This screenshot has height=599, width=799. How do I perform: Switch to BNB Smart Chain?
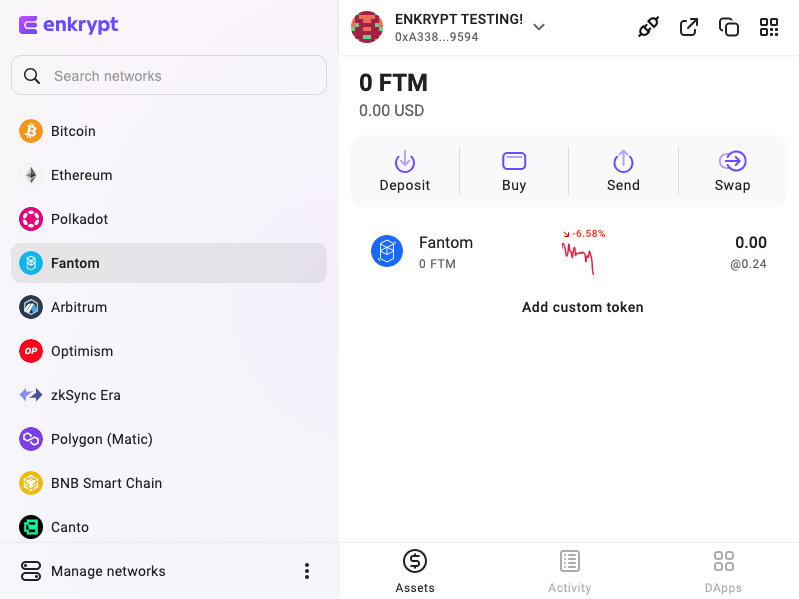pos(106,483)
